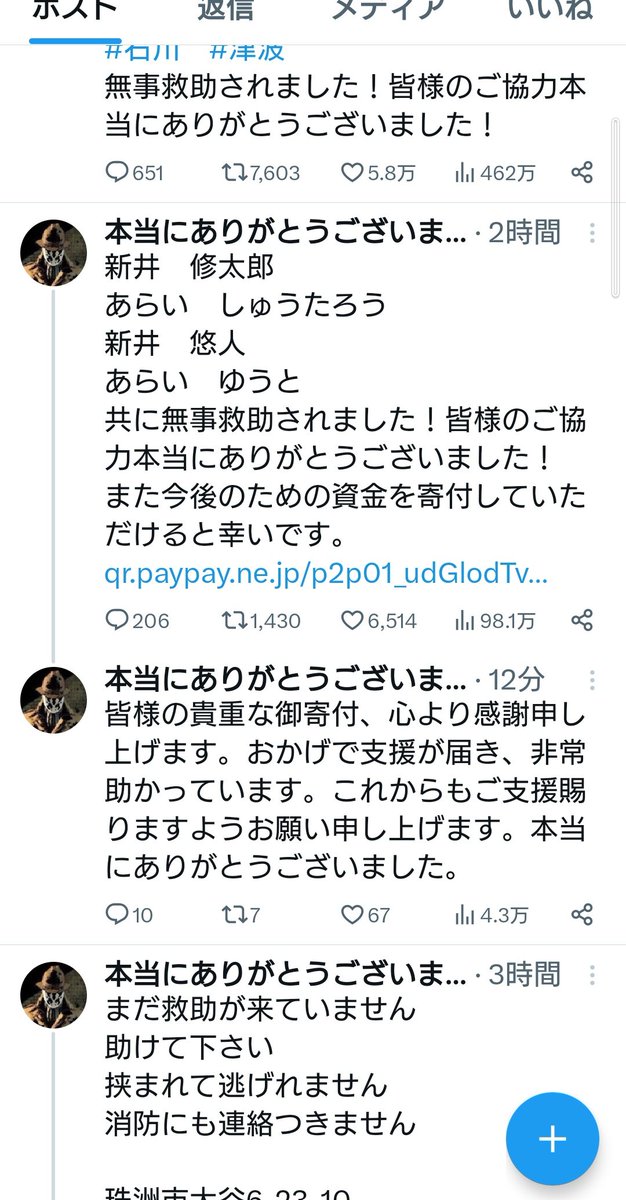Open overflow menu on the 12分 post

click(x=592, y=681)
